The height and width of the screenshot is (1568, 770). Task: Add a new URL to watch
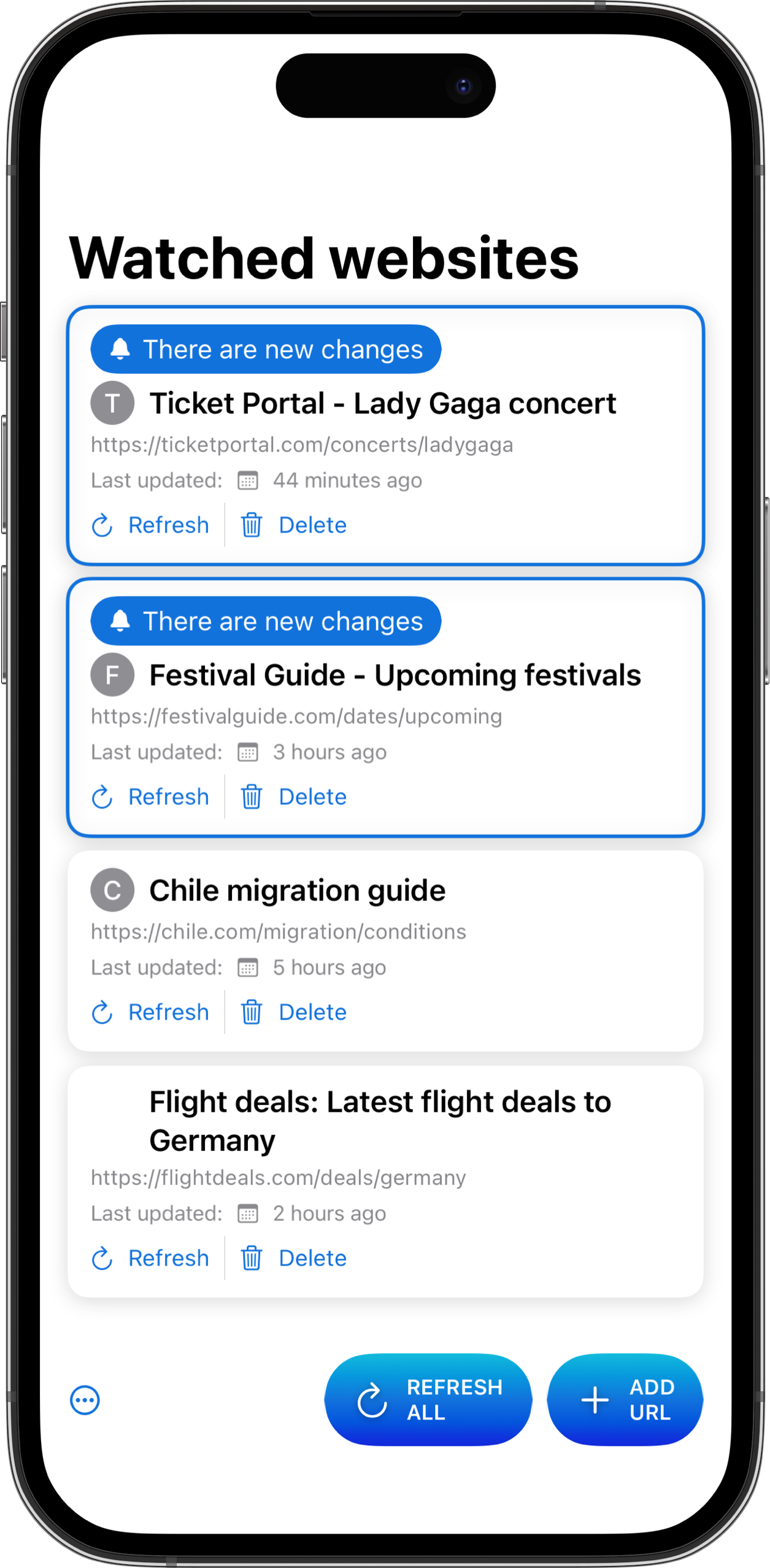(625, 1399)
